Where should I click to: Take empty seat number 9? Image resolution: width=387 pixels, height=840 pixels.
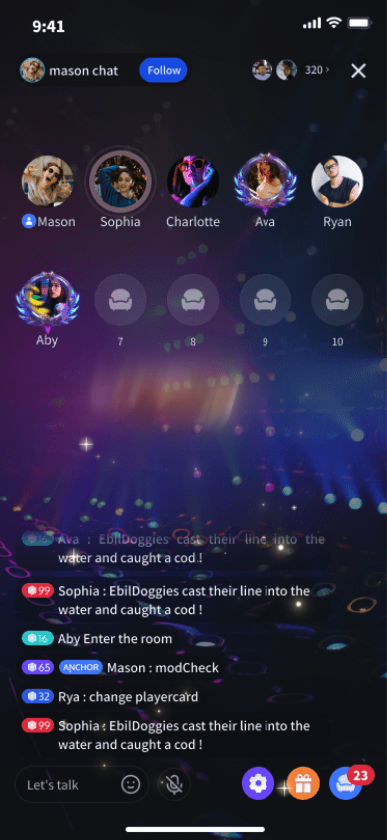[x=265, y=300]
